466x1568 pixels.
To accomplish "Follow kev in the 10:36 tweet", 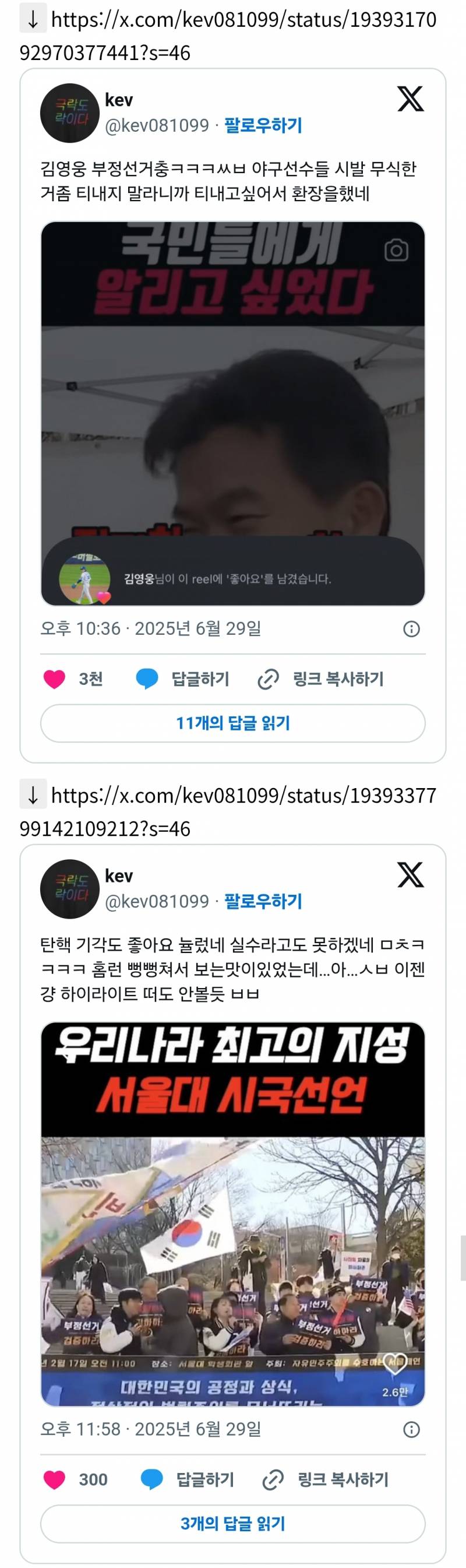I will pyautogui.click(x=263, y=125).
